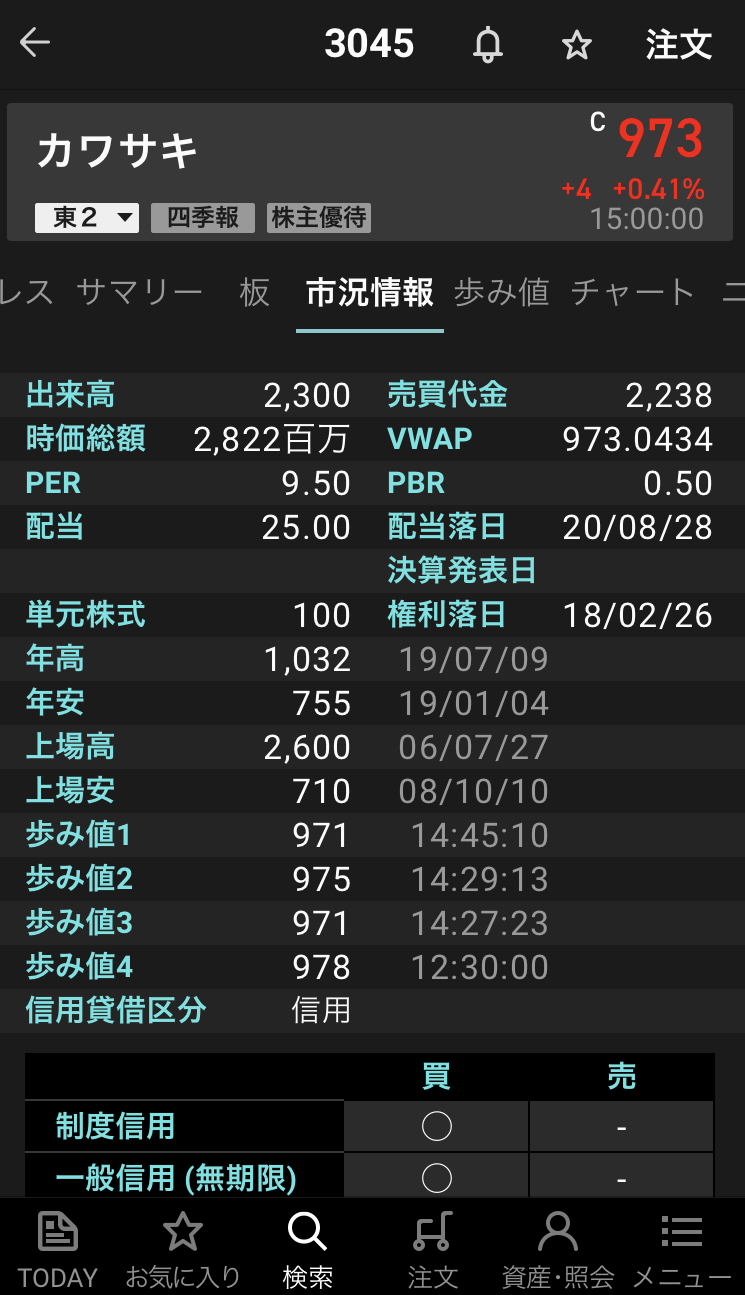Open the price alert bell
The width and height of the screenshot is (745, 1295).
(488, 45)
